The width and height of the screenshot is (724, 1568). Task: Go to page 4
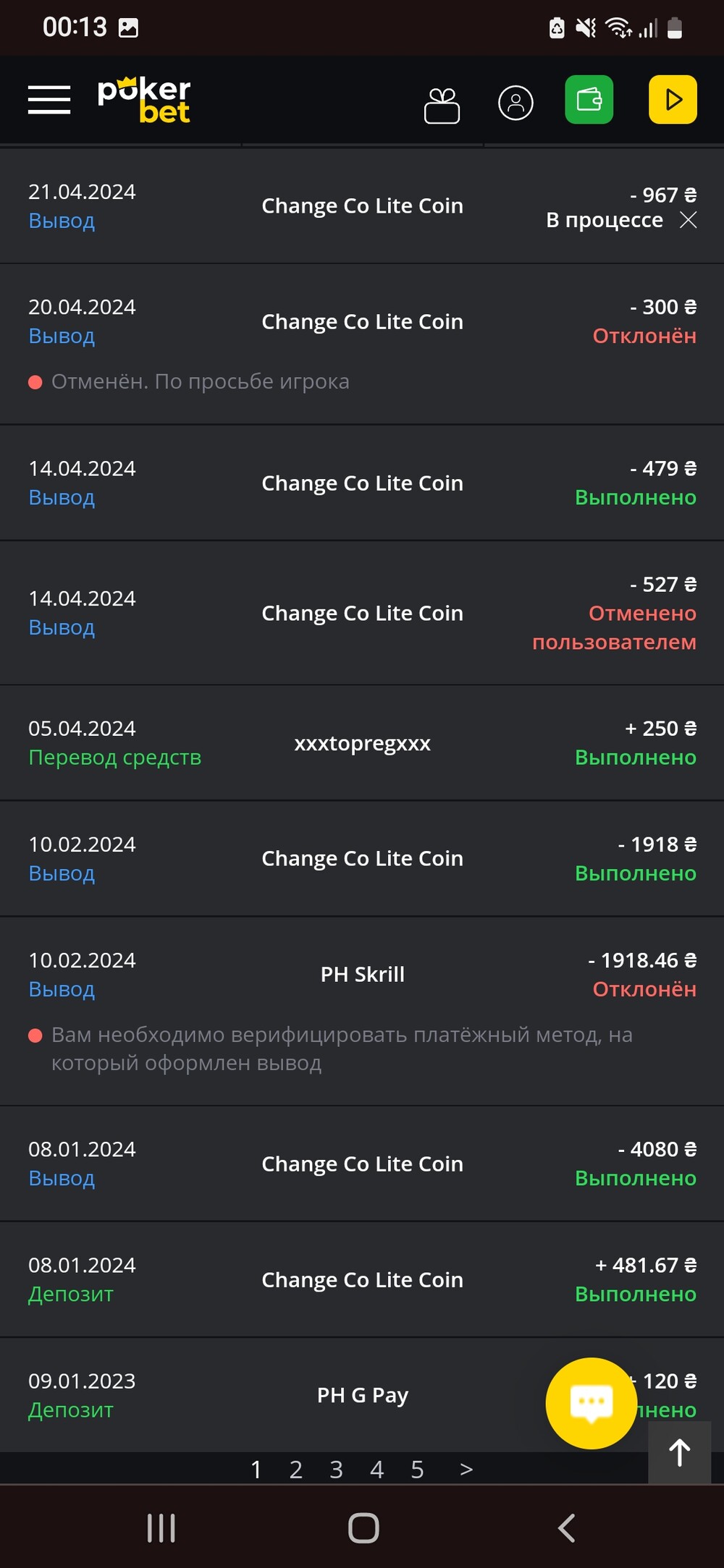click(376, 1469)
